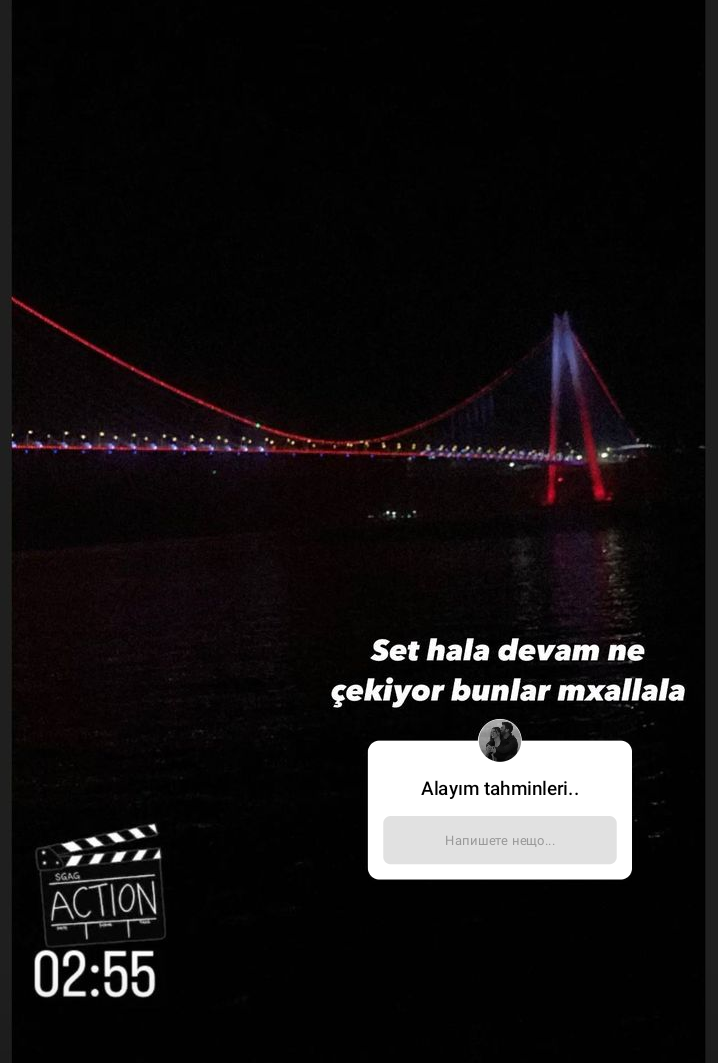Tap the question sticker's answer field

[499, 840]
